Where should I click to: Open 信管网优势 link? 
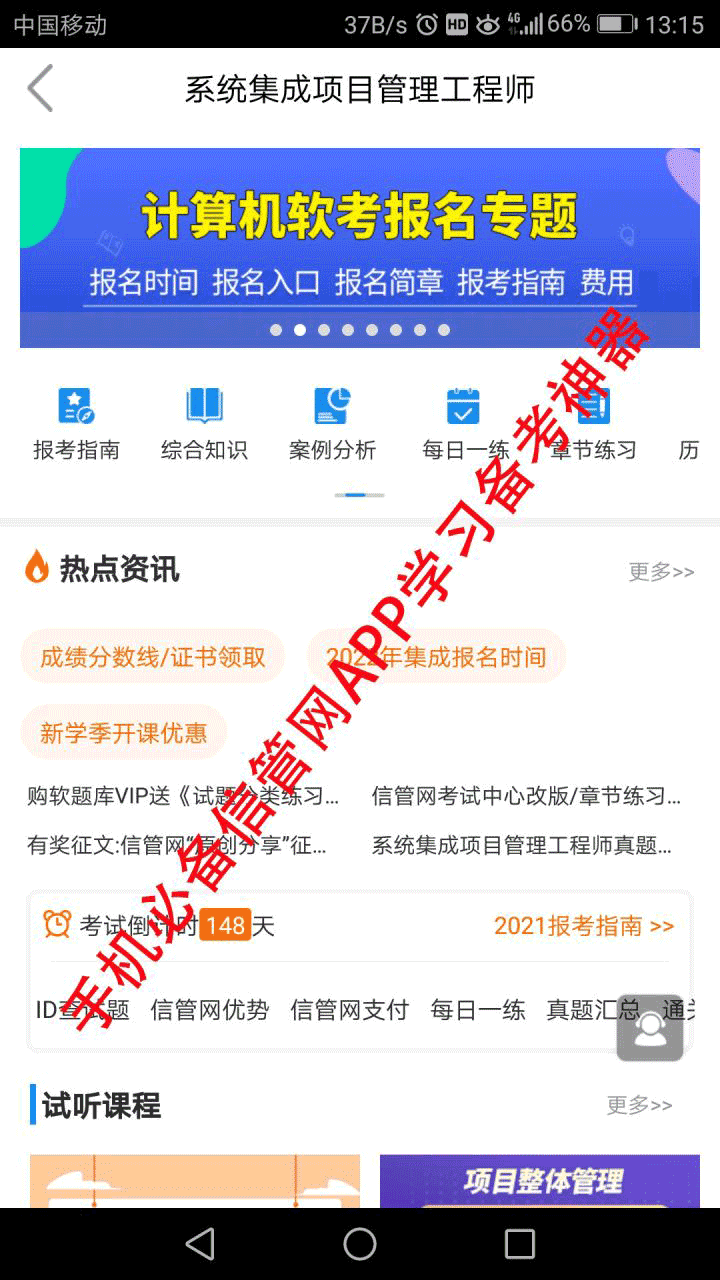click(x=210, y=1010)
